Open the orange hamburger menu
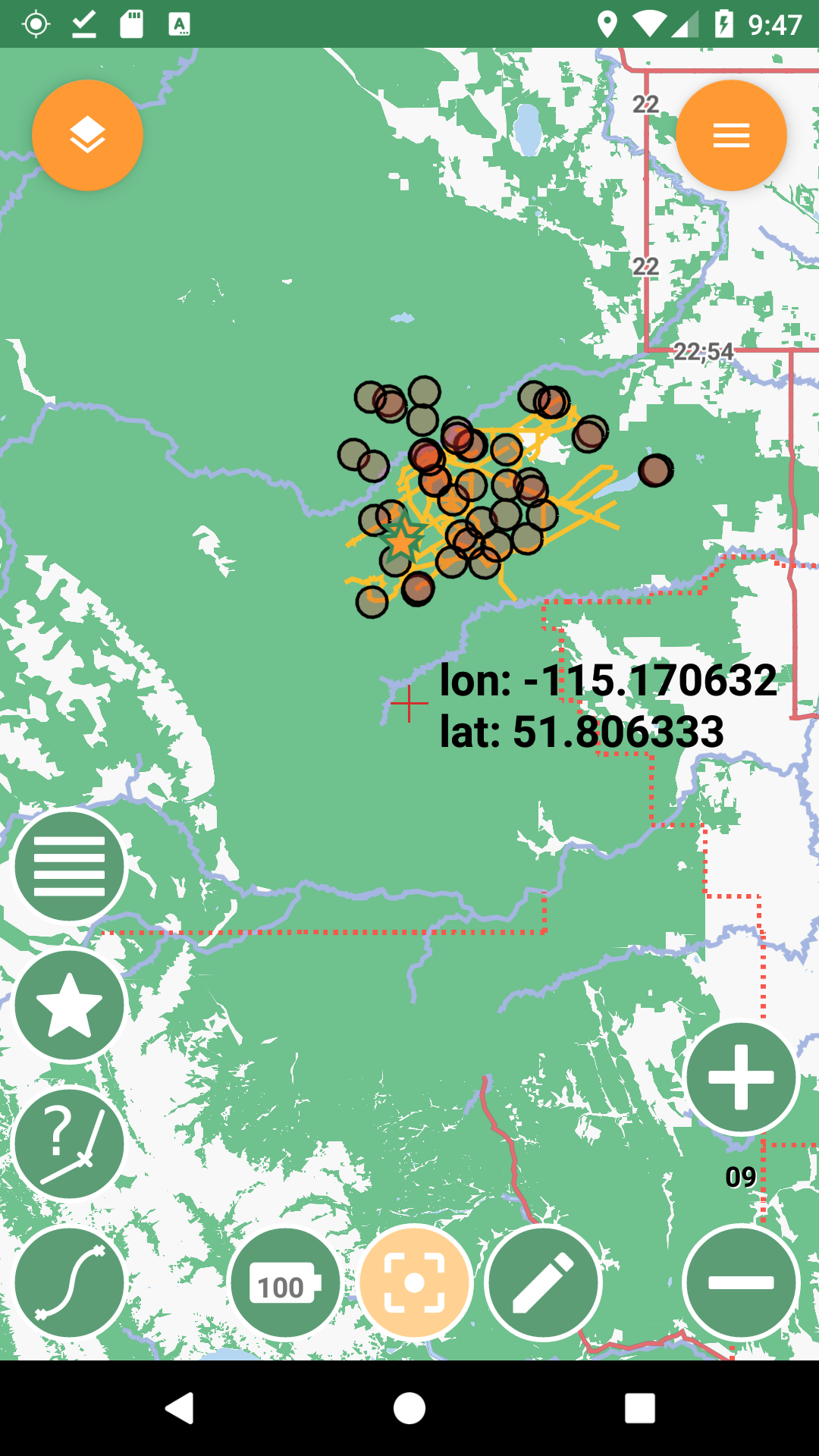Viewport: 819px width, 1456px height. (731, 135)
